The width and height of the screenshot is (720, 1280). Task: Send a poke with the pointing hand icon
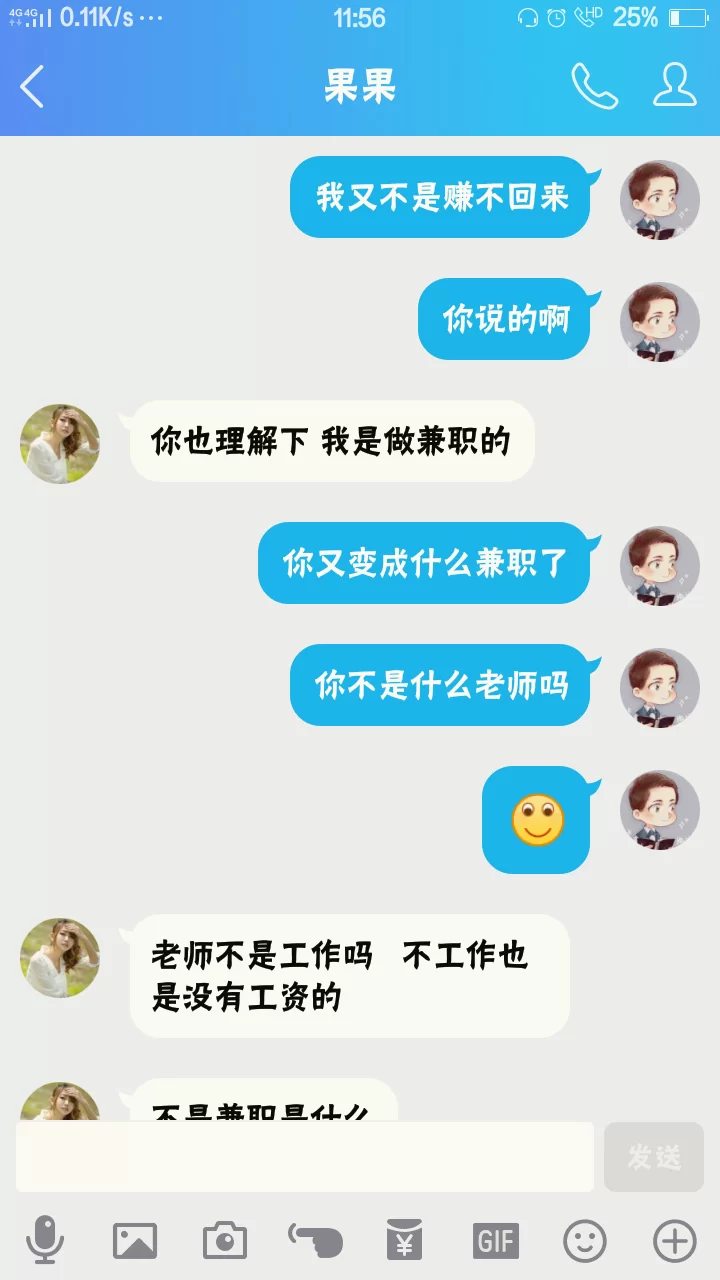pyautogui.click(x=314, y=1242)
